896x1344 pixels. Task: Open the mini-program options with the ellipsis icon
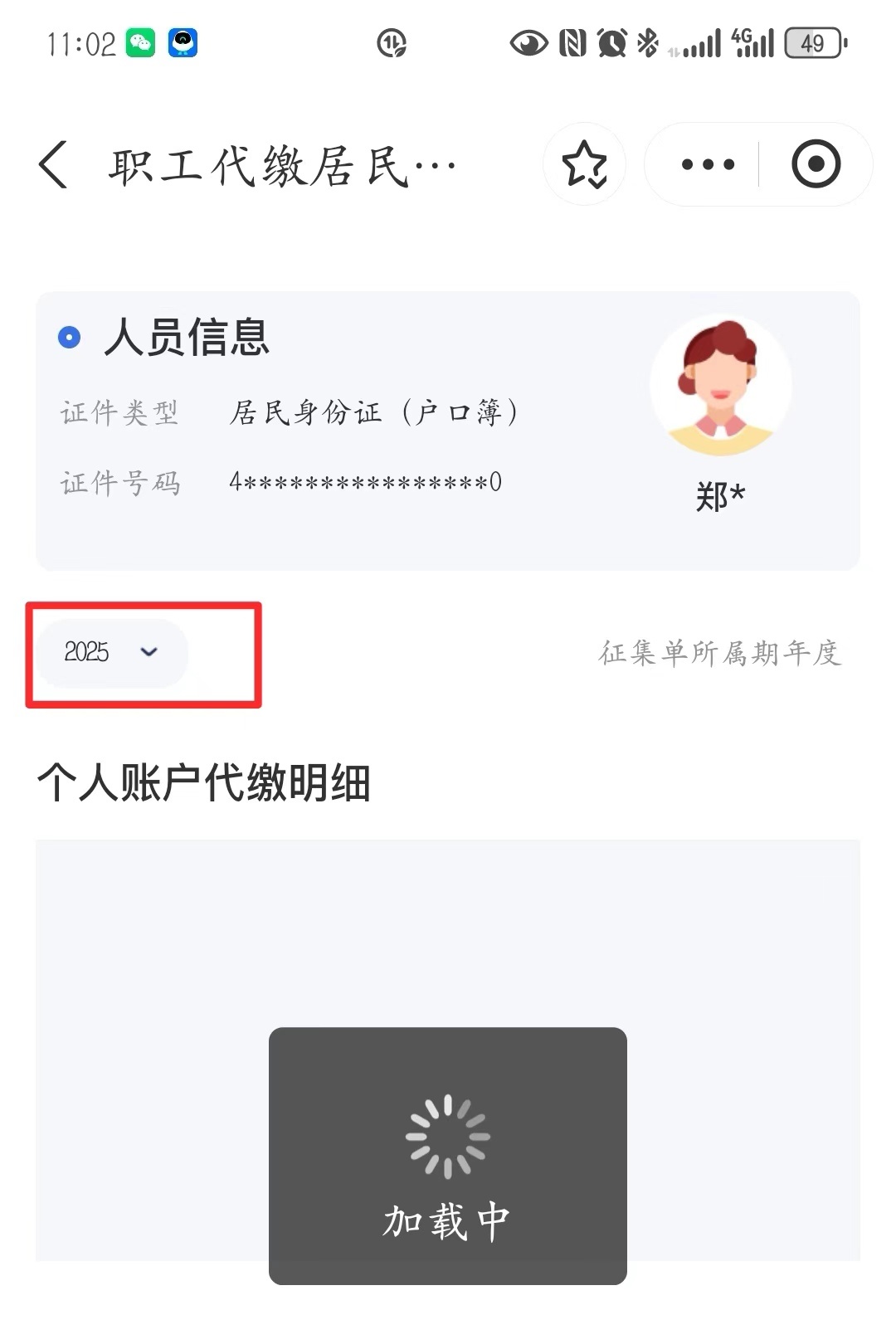[x=704, y=163]
